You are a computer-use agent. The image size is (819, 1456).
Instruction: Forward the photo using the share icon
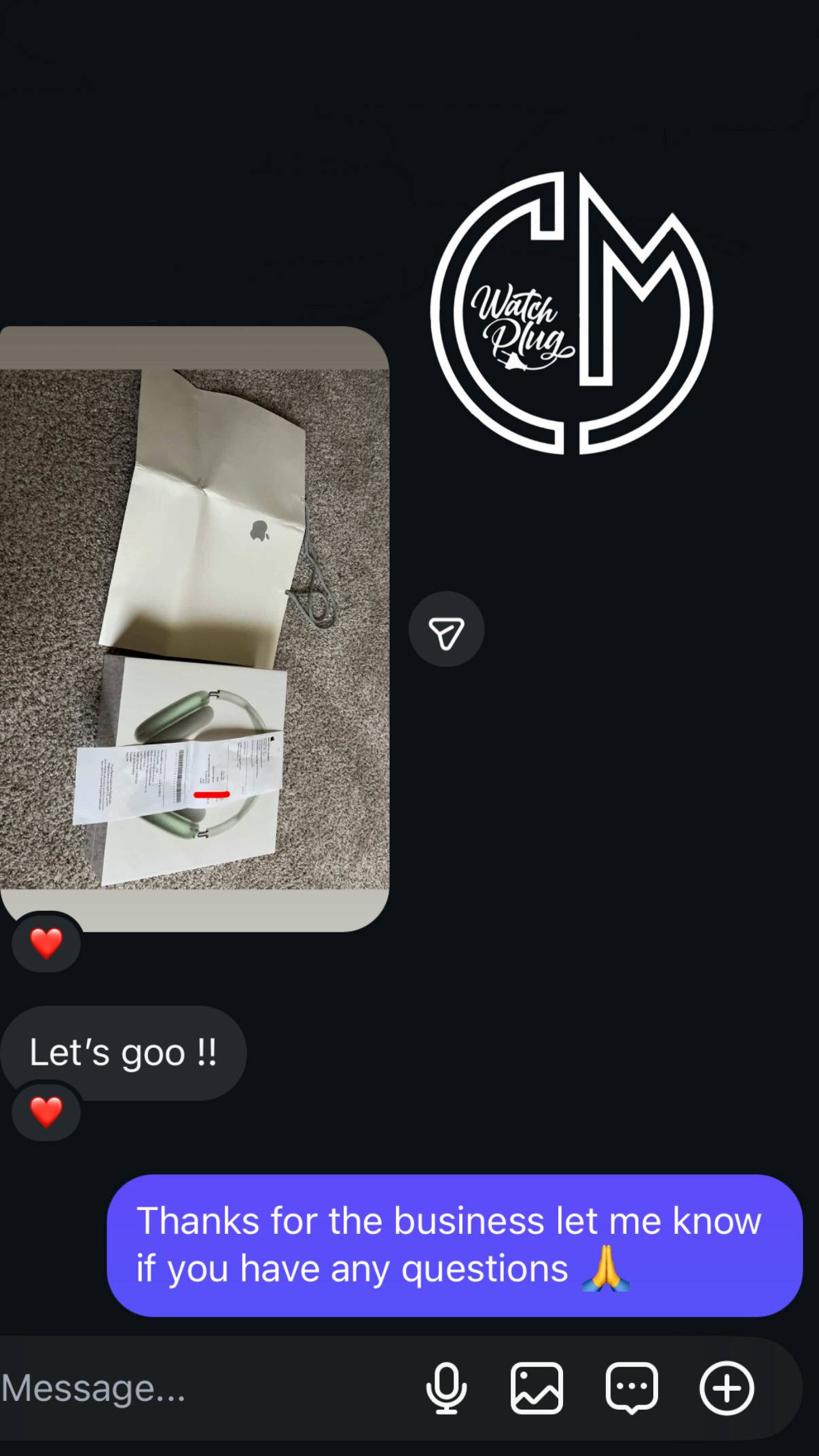coord(446,630)
